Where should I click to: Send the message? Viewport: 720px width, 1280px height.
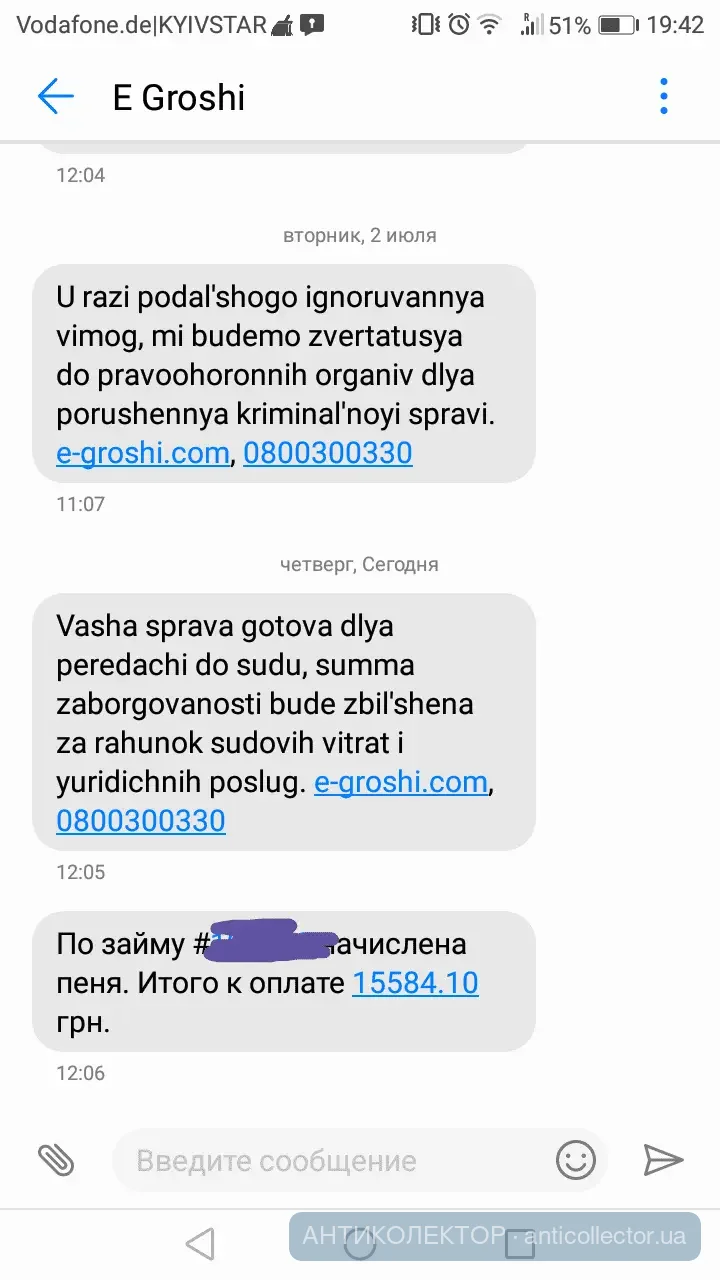pyautogui.click(x=662, y=1160)
